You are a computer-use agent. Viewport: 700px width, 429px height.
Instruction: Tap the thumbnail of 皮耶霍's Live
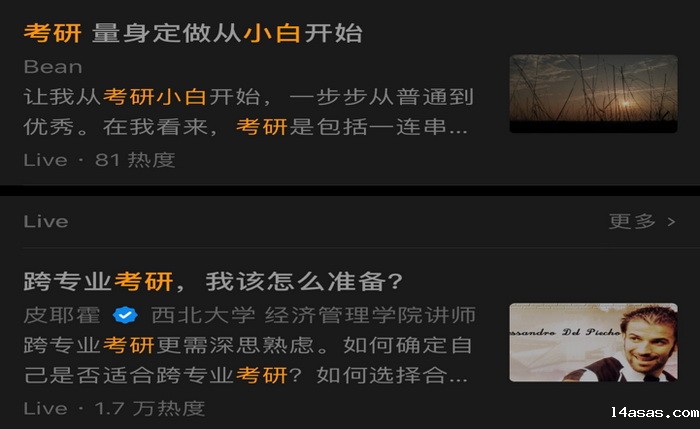(593, 342)
